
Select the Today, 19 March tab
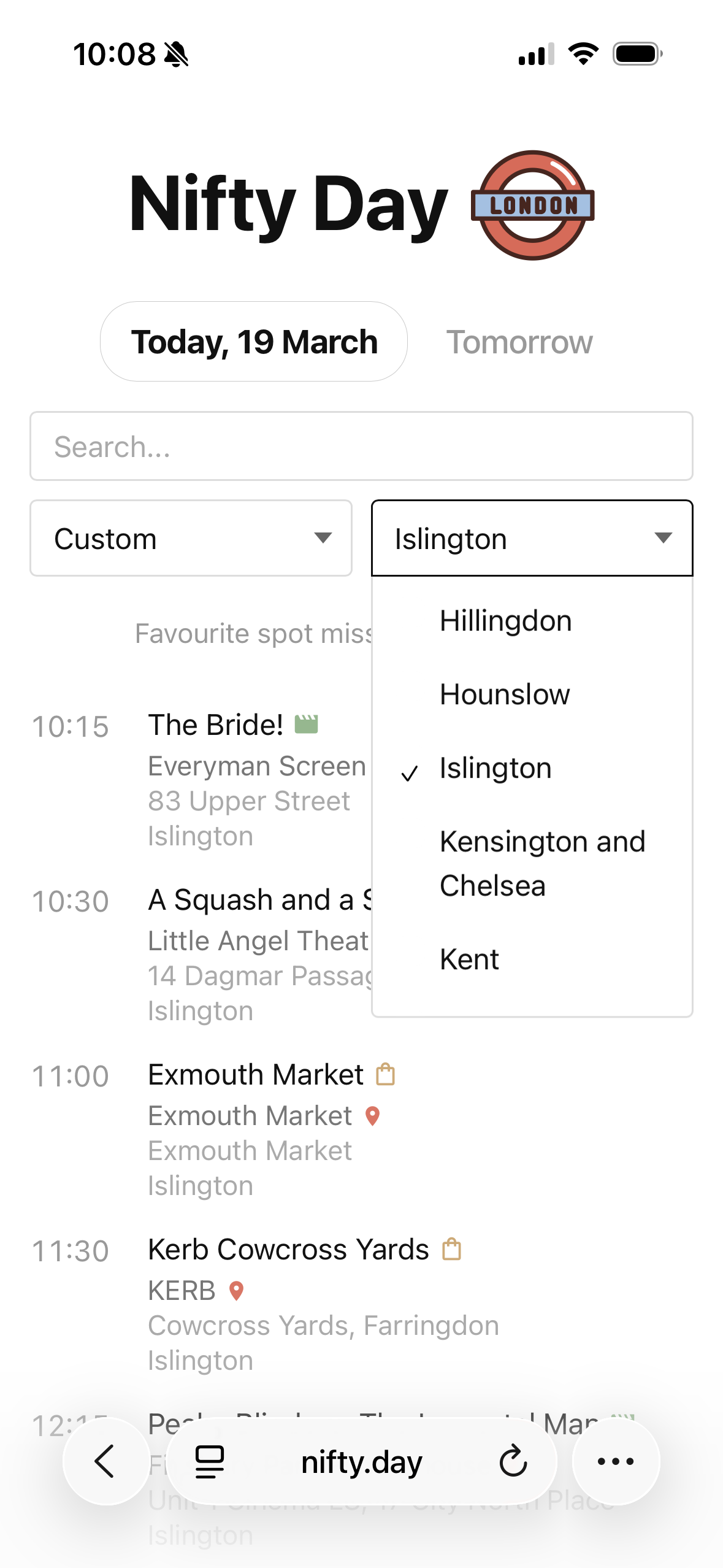coord(254,342)
